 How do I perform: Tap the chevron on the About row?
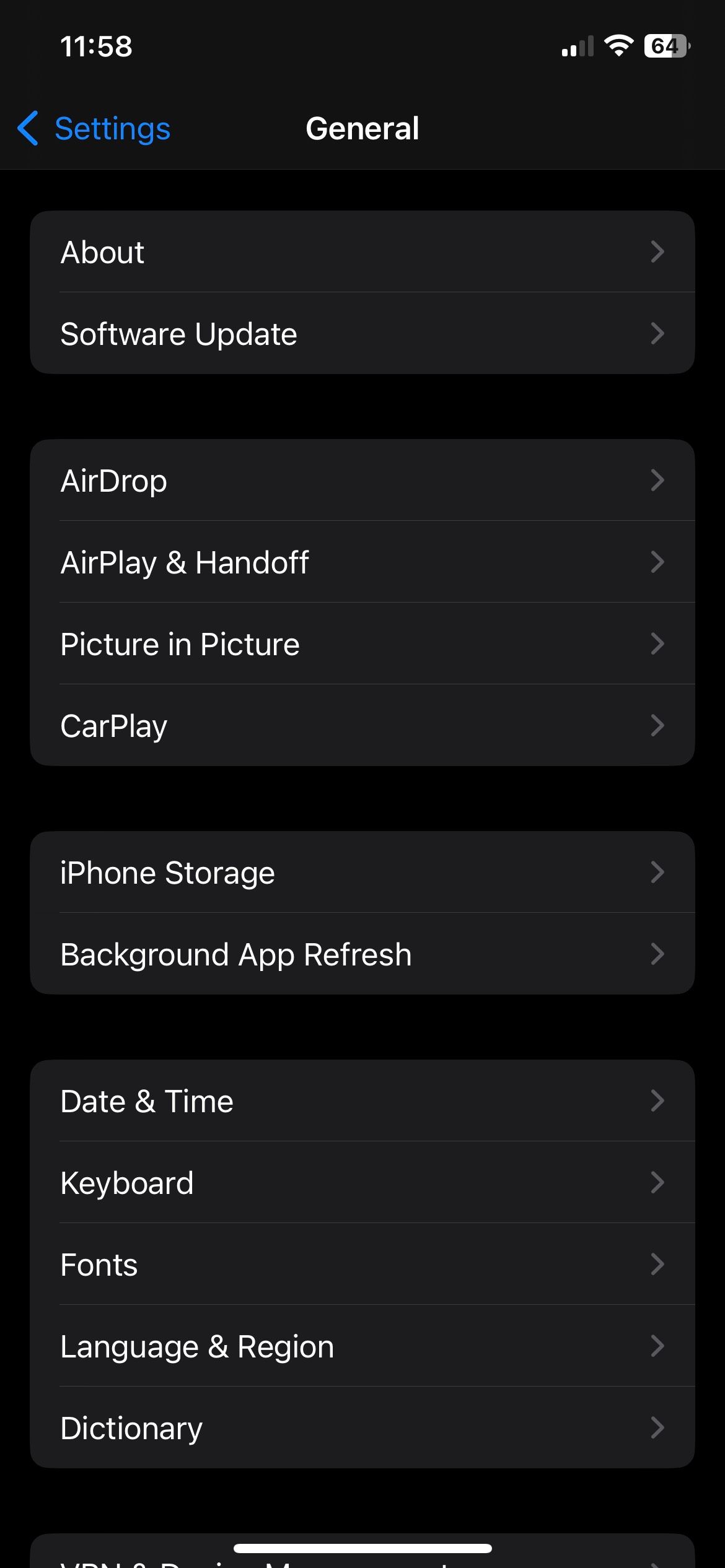658,252
